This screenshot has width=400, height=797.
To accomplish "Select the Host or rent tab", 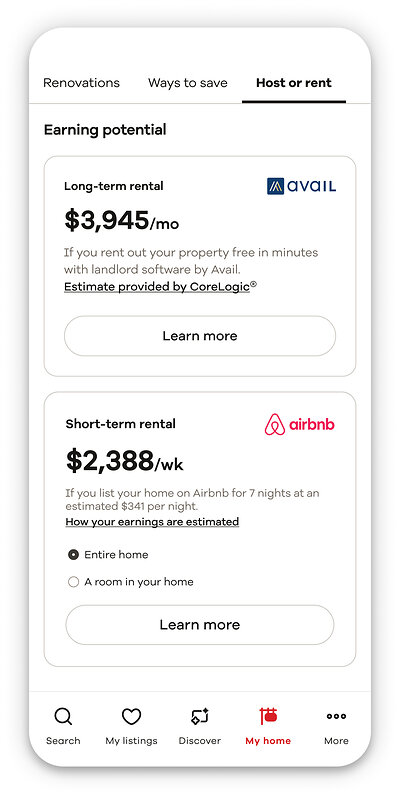I will tap(294, 83).
